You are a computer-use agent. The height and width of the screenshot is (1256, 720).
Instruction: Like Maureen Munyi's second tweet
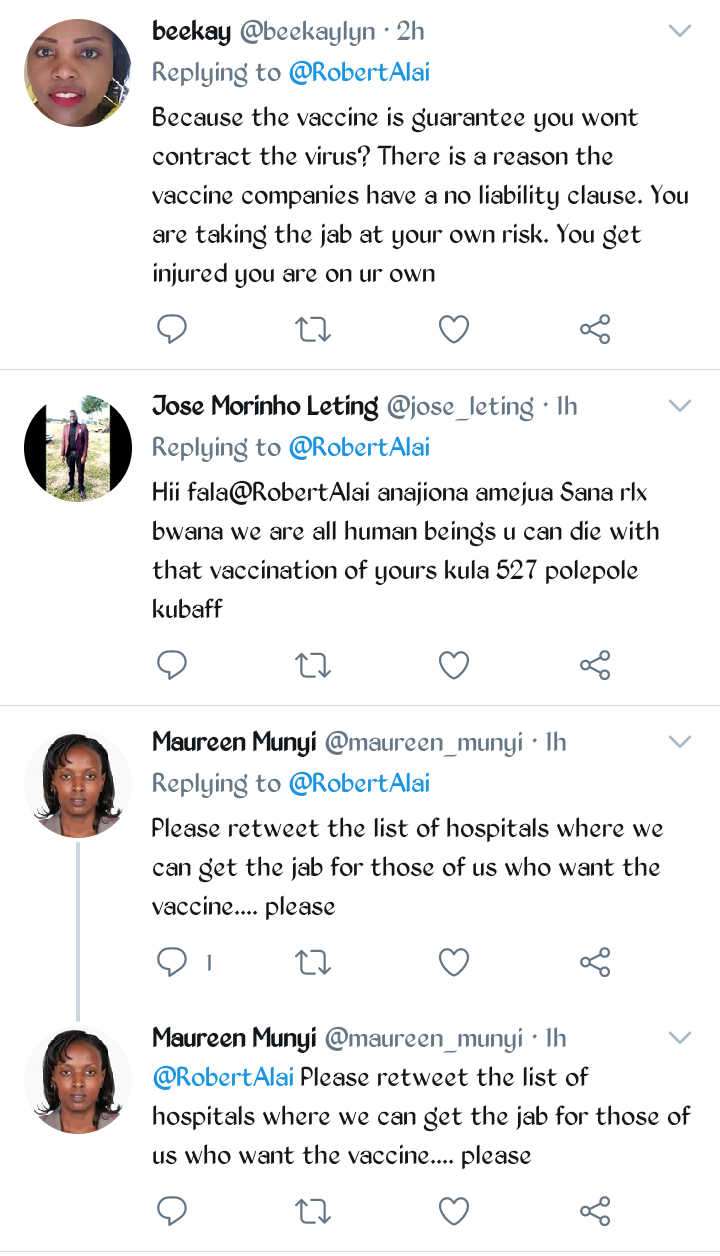click(x=454, y=1211)
